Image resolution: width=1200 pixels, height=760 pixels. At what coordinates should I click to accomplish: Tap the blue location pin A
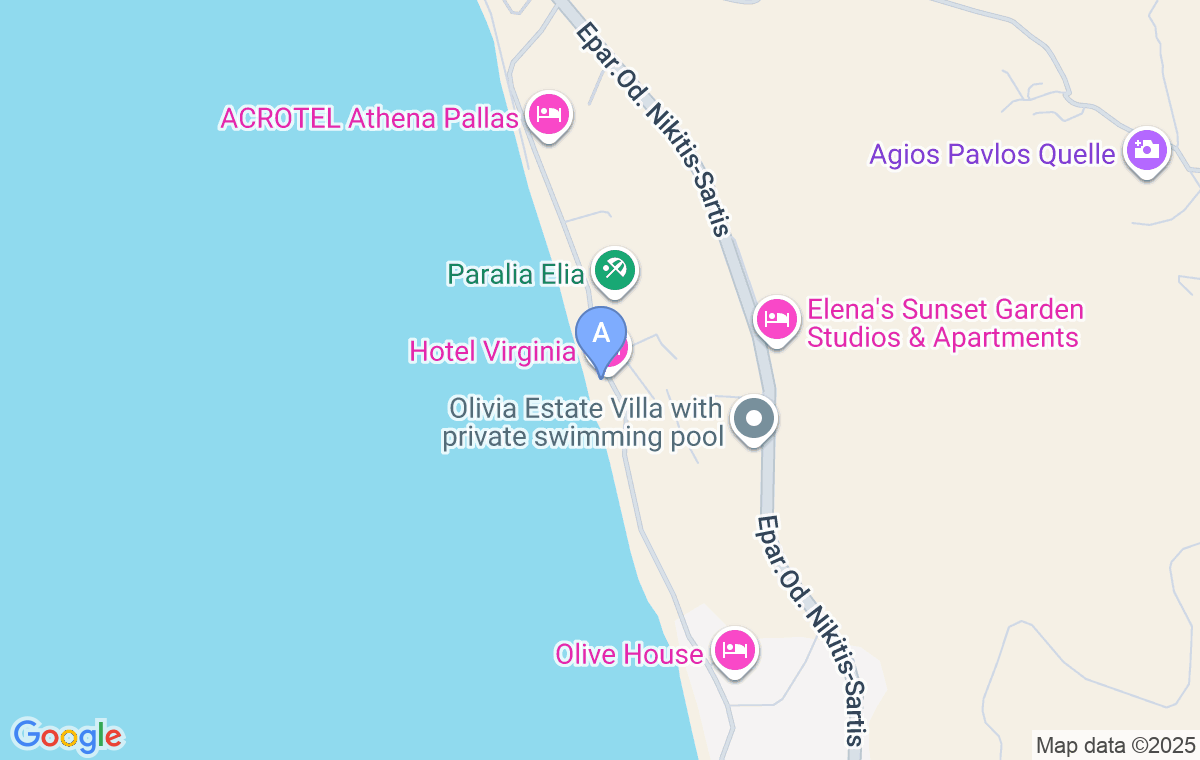coord(601,334)
